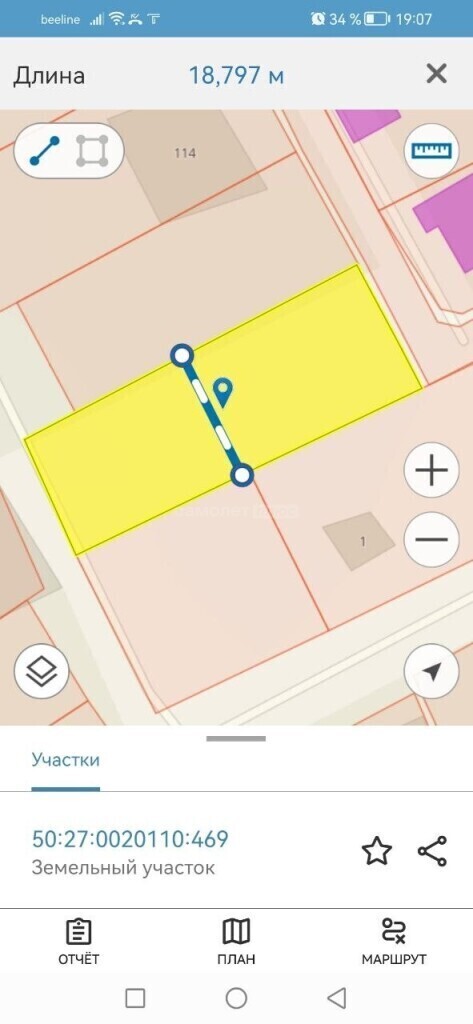Open the План view
Viewport: 473px width, 1024px height.
236,941
